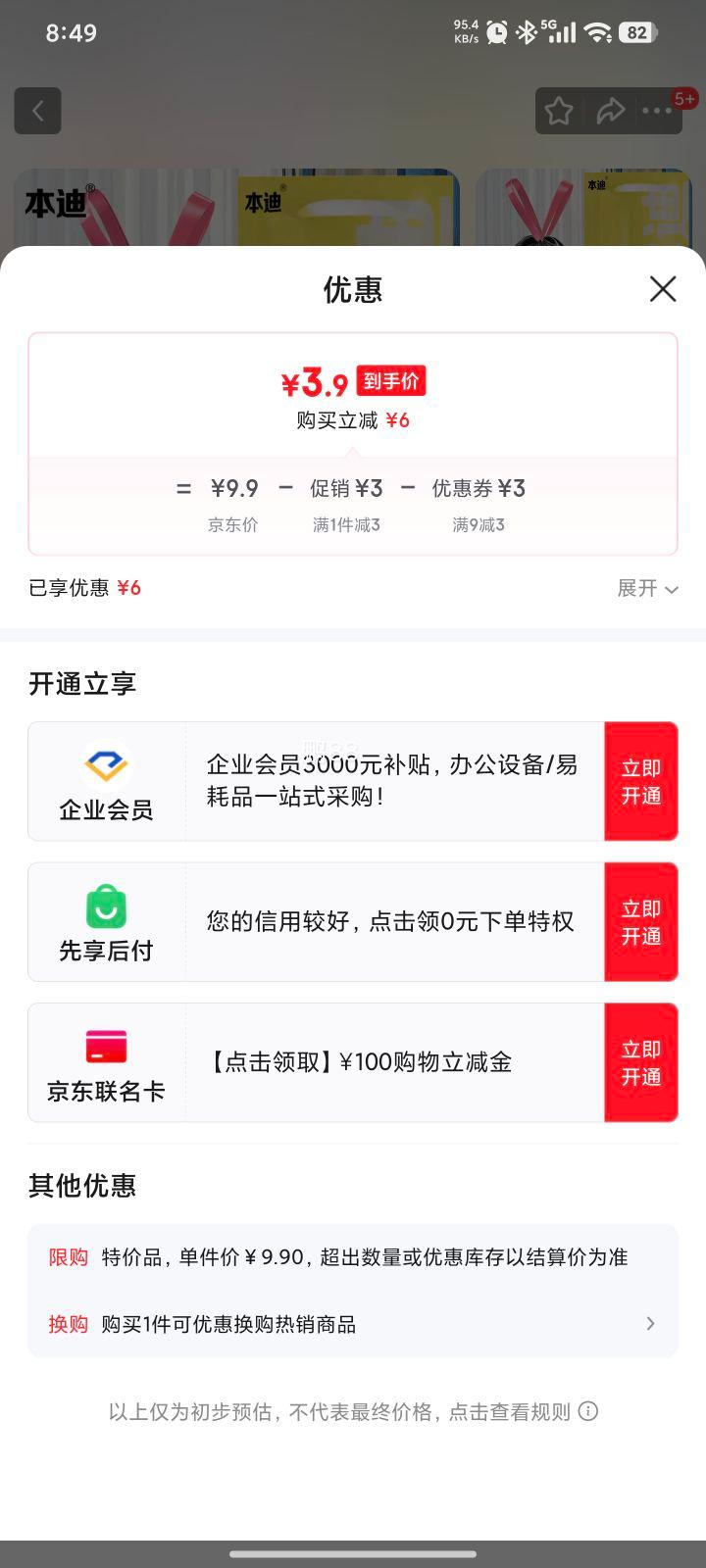
Task: Tap the star favorite icon
Action: pyautogui.click(x=558, y=111)
